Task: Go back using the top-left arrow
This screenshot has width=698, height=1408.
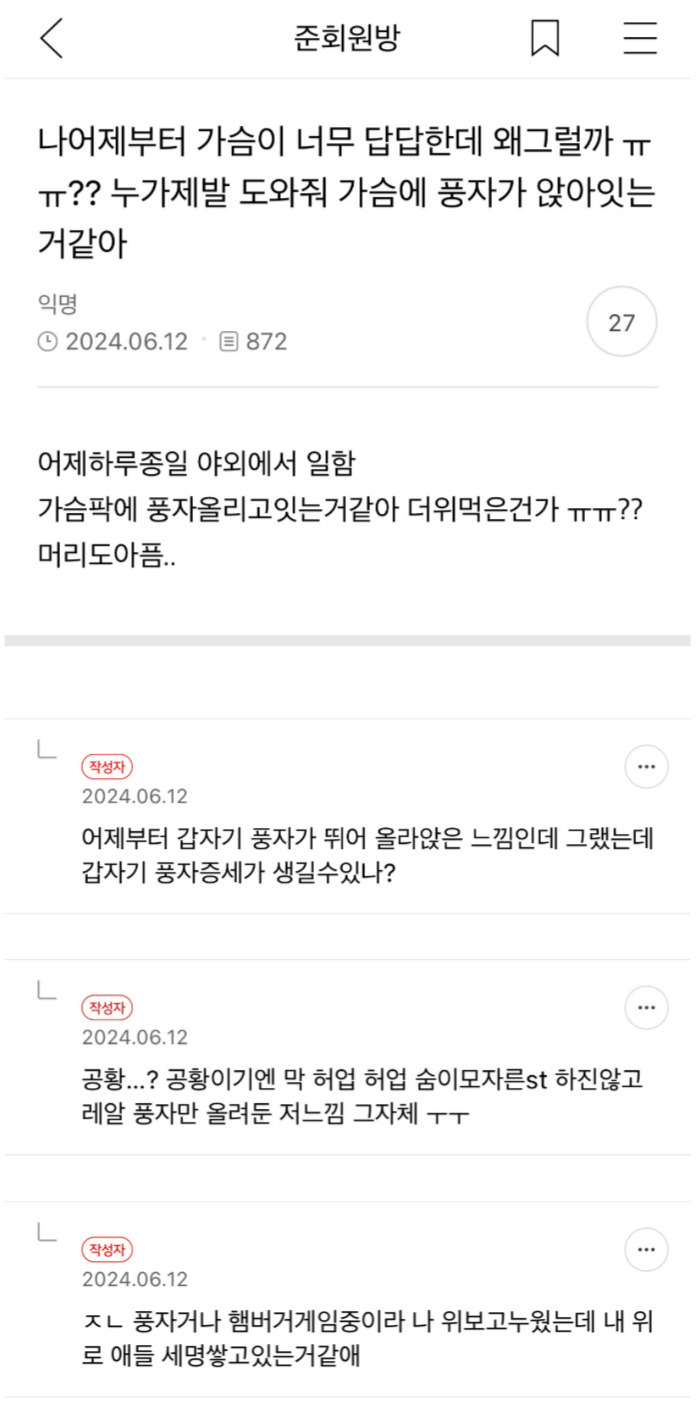Action: pos(52,38)
